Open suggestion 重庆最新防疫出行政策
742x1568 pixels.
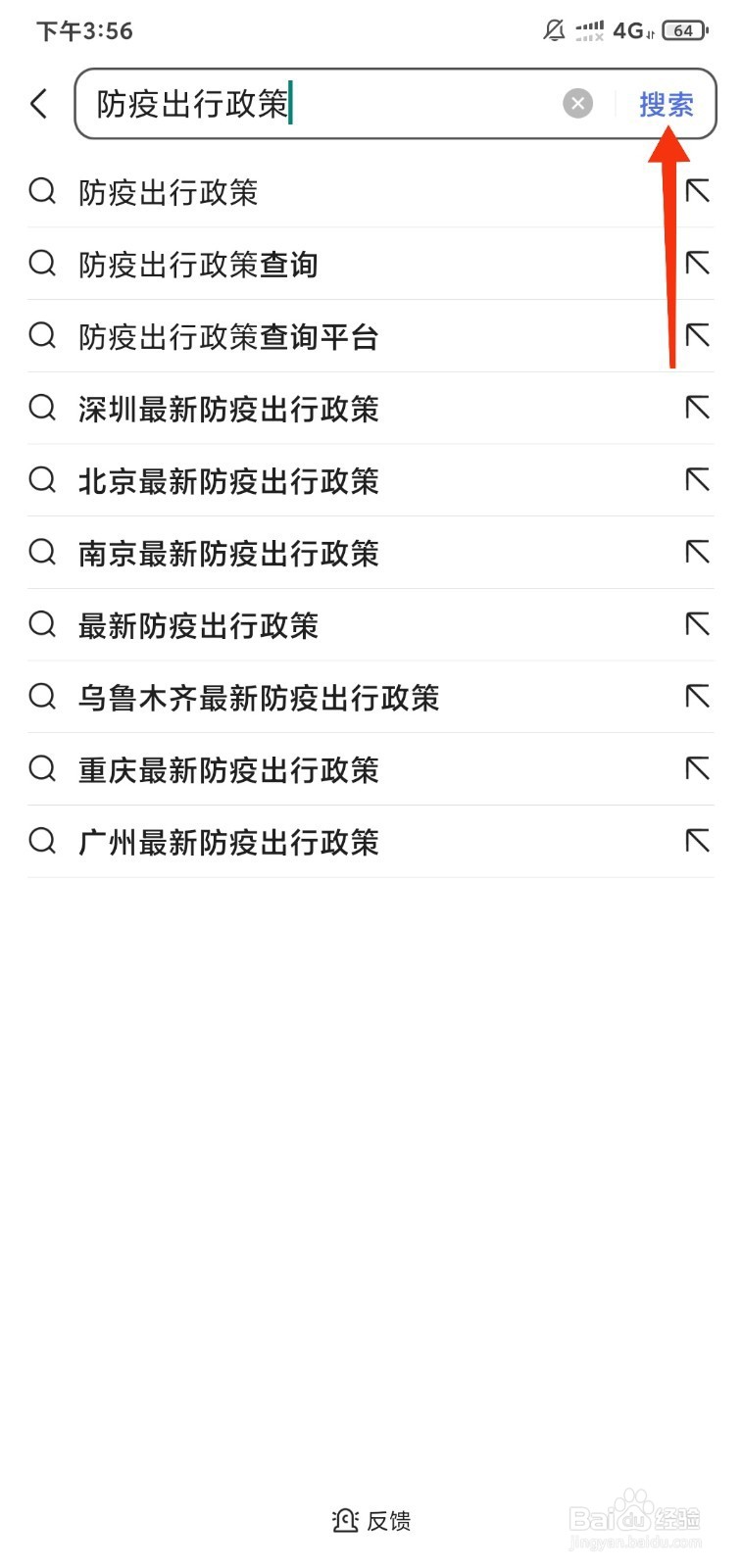(371, 769)
